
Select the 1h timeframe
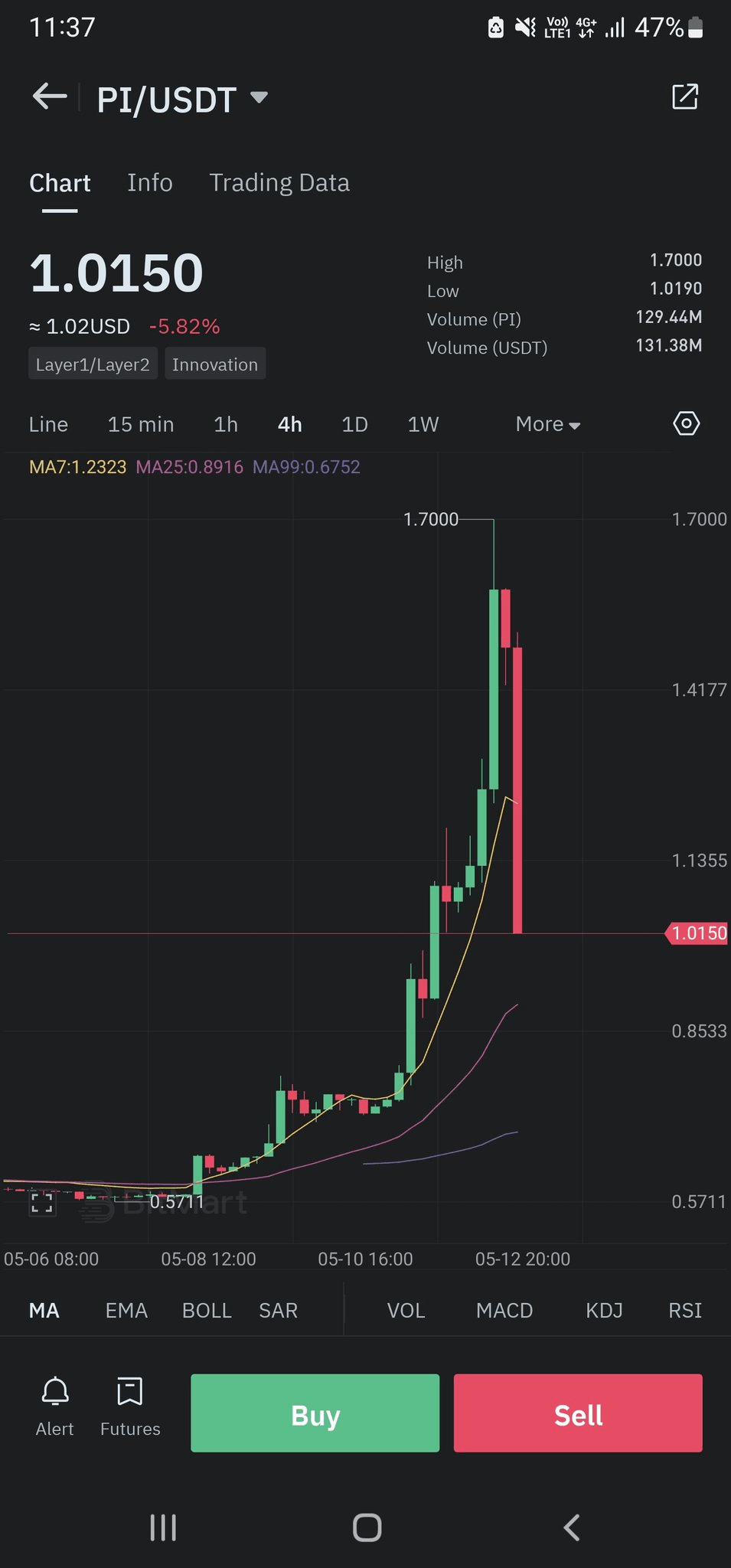[226, 424]
